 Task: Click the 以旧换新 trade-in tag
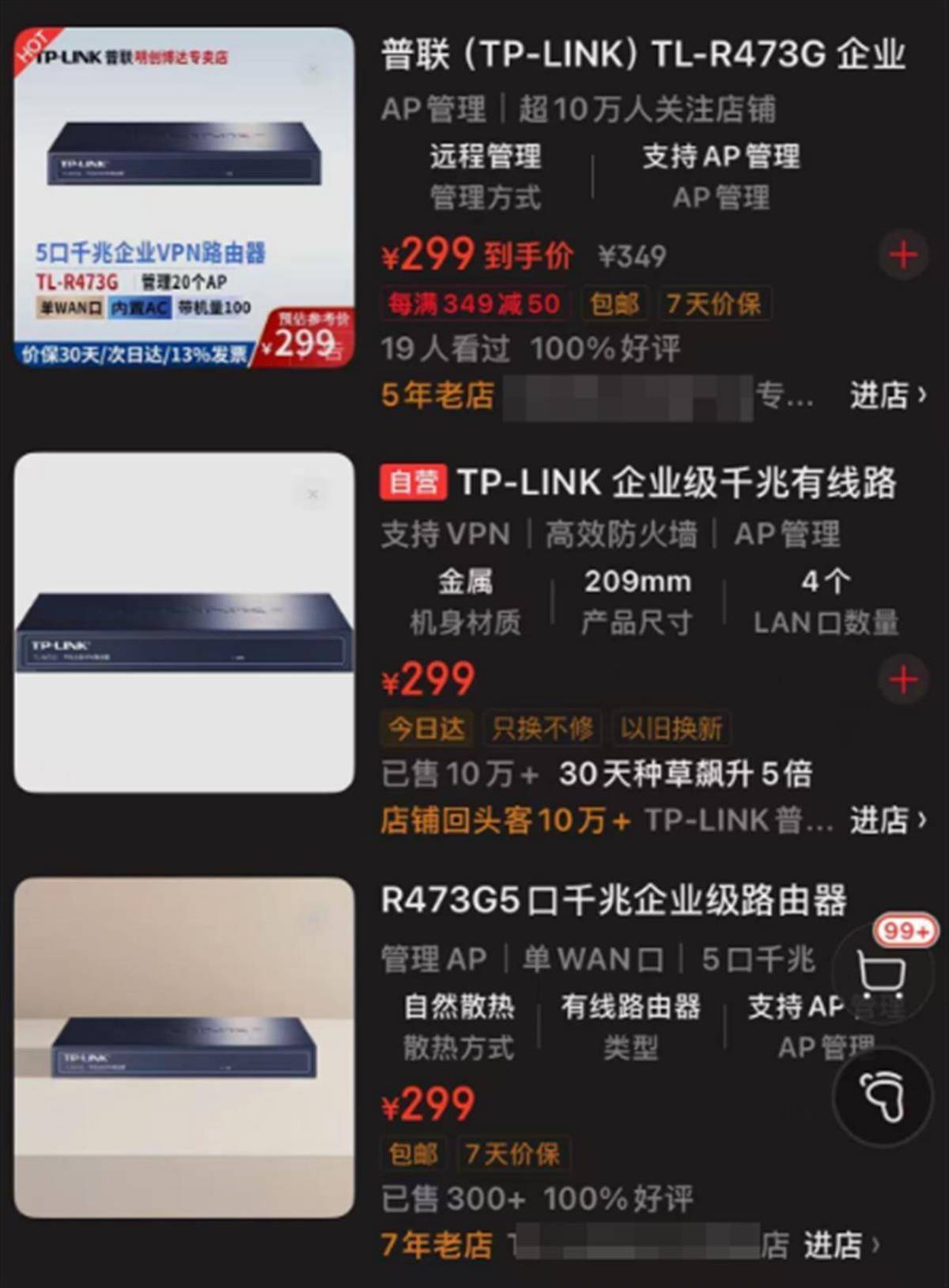[x=671, y=729]
